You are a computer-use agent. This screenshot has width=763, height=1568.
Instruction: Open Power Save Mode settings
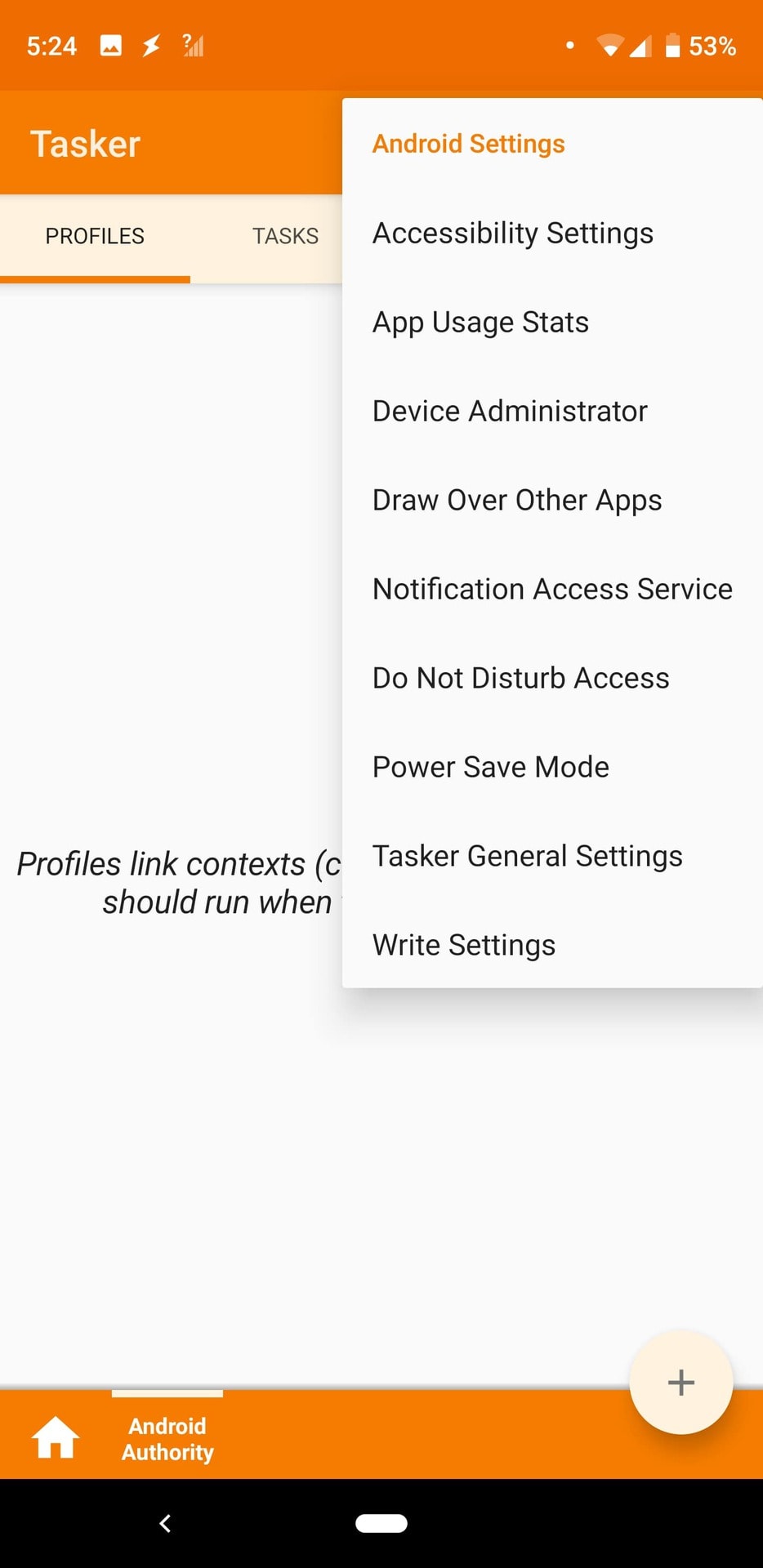[490, 767]
